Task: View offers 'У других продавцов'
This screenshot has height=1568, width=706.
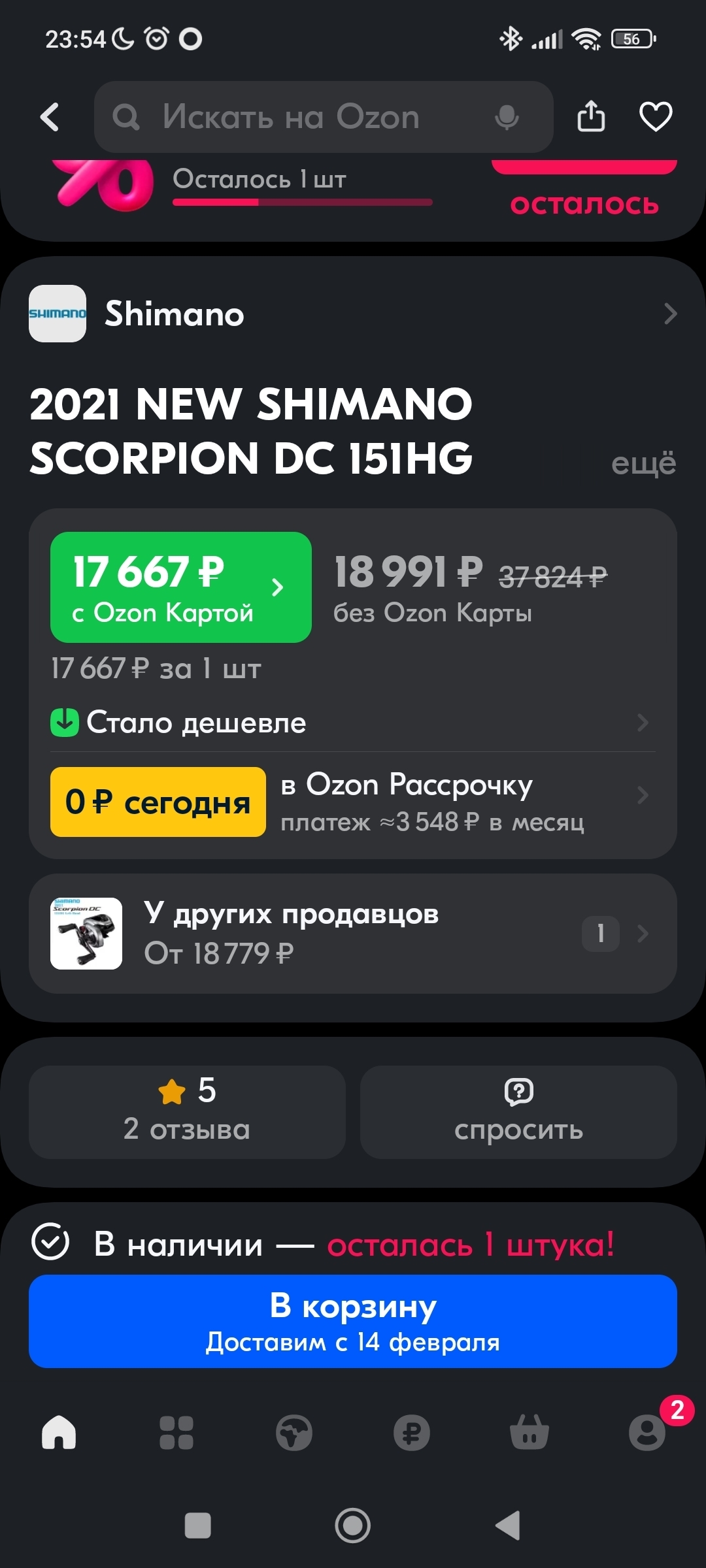Action: 353,934
